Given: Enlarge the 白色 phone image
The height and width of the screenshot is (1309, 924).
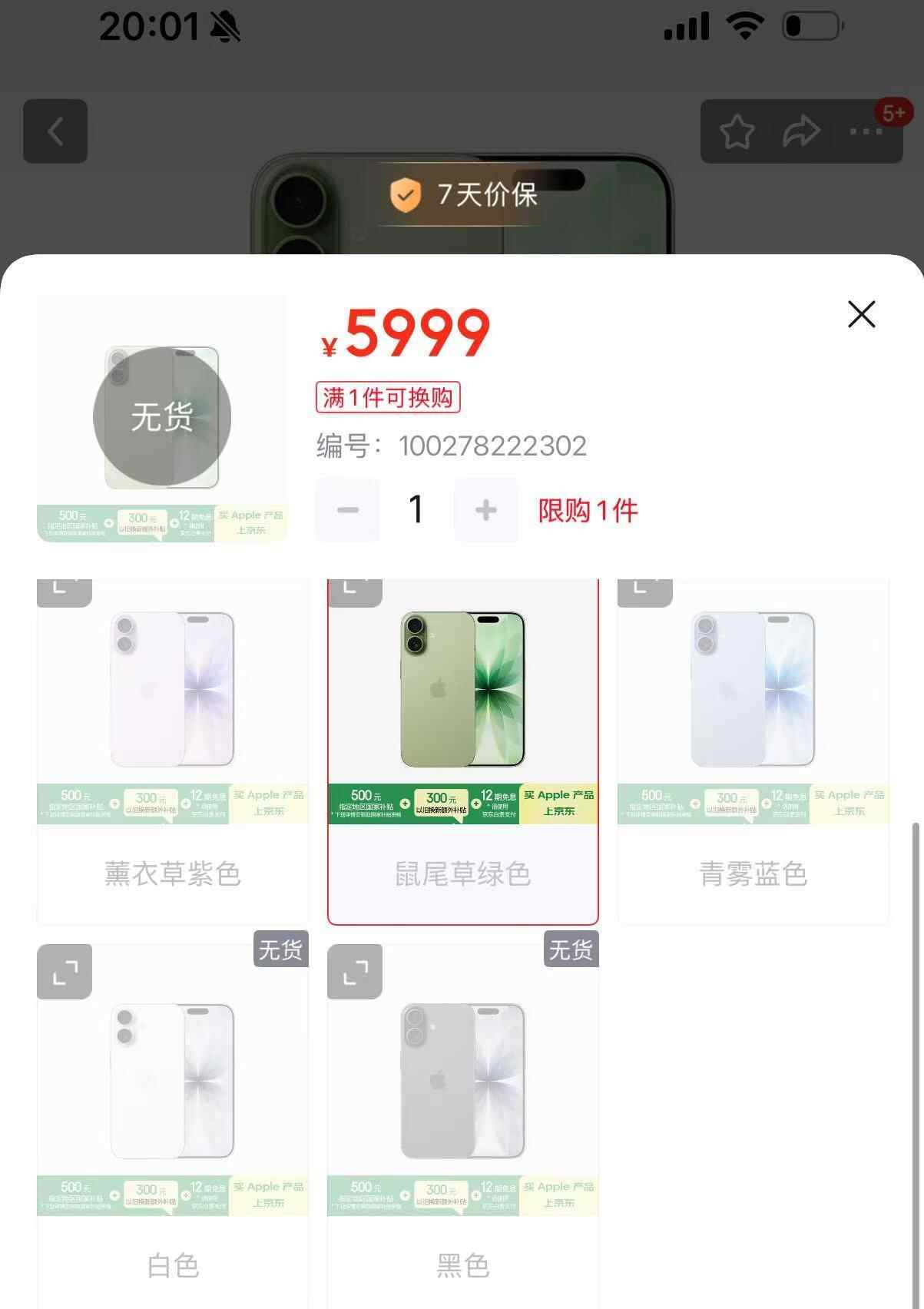Looking at the screenshot, I should point(65,972).
